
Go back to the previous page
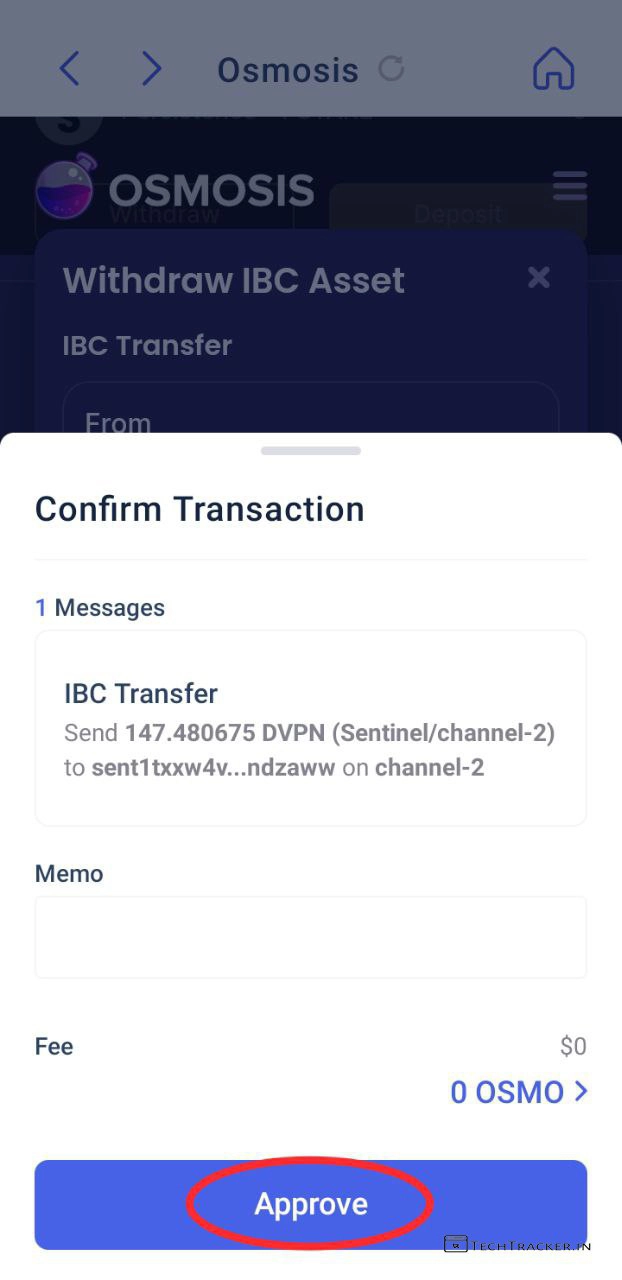69,69
